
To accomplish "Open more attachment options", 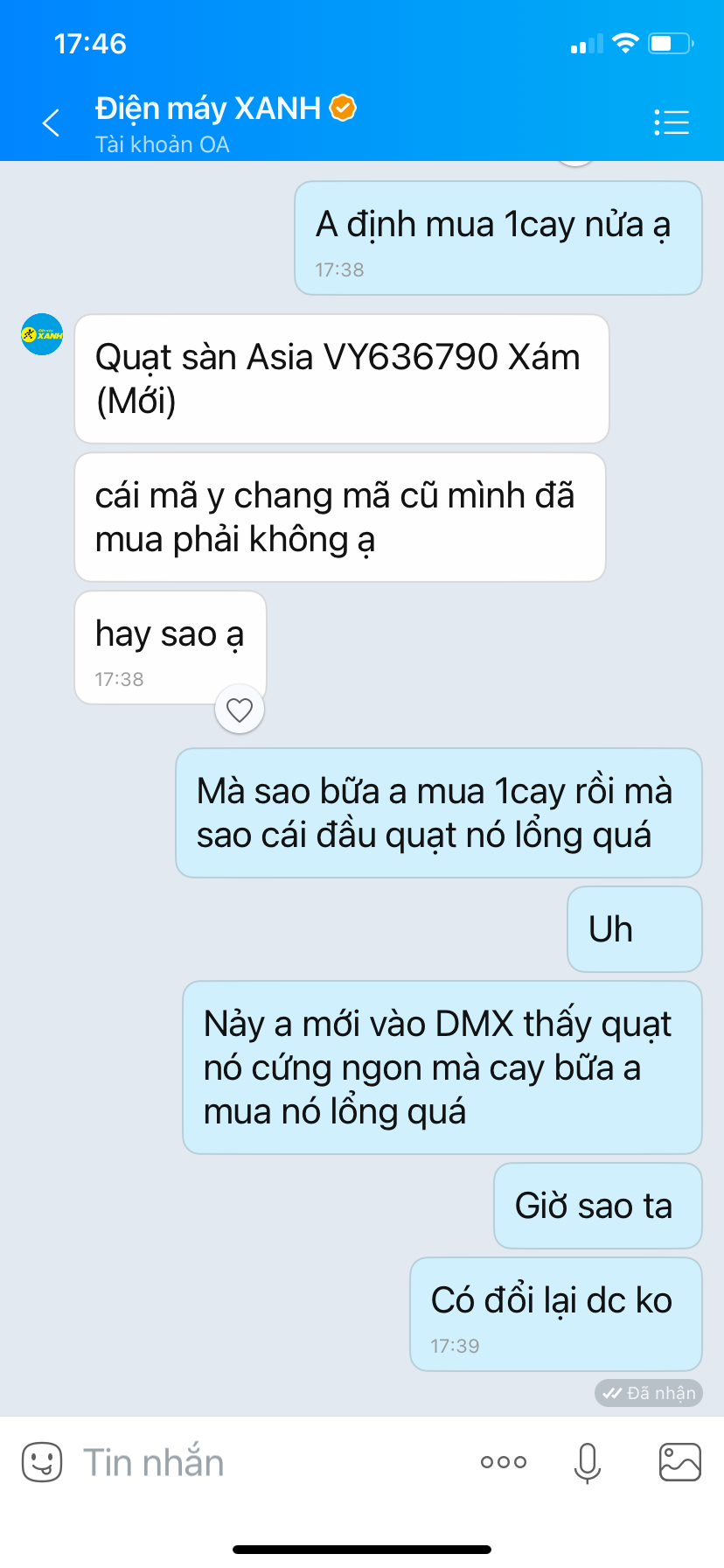I will pyautogui.click(x=504, y=1462).
